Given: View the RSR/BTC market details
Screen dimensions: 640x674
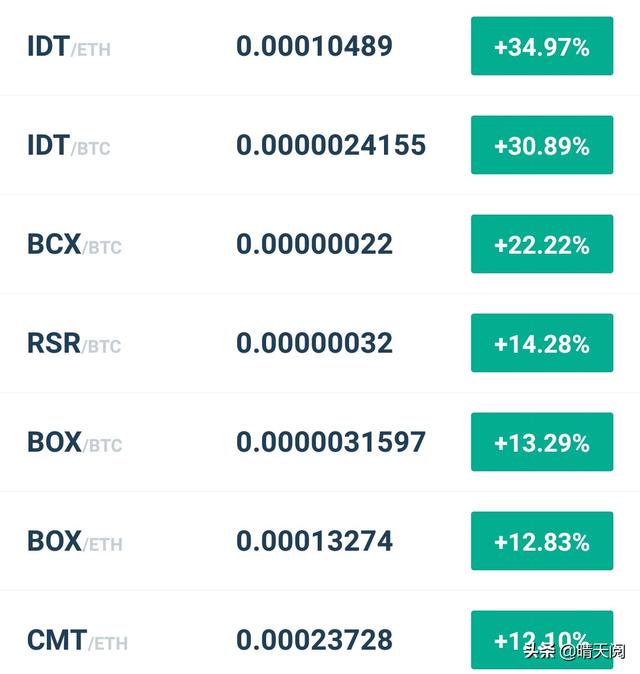Looking at the screenshot, I should [74, 344].
